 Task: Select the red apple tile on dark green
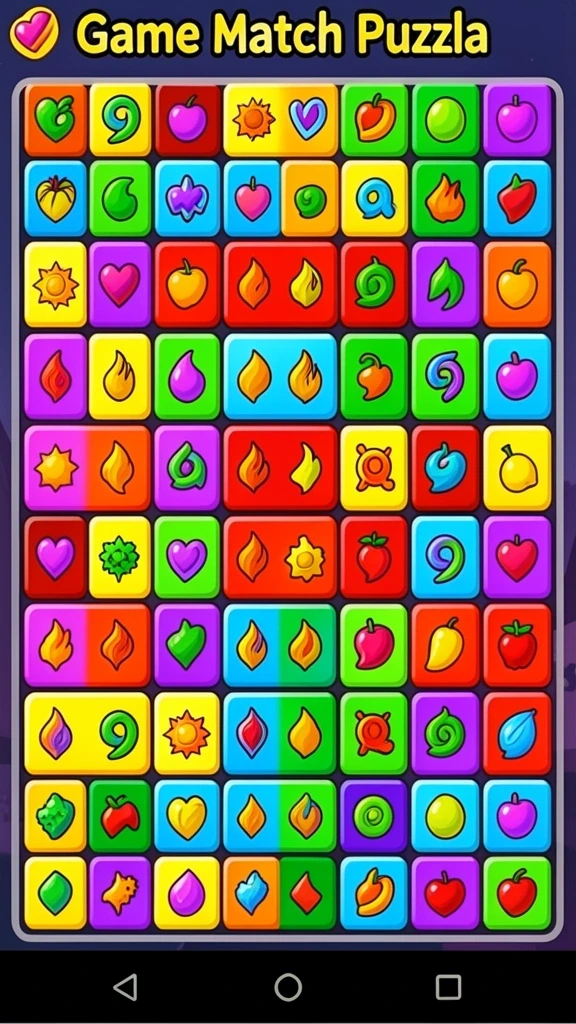(120, 816)
